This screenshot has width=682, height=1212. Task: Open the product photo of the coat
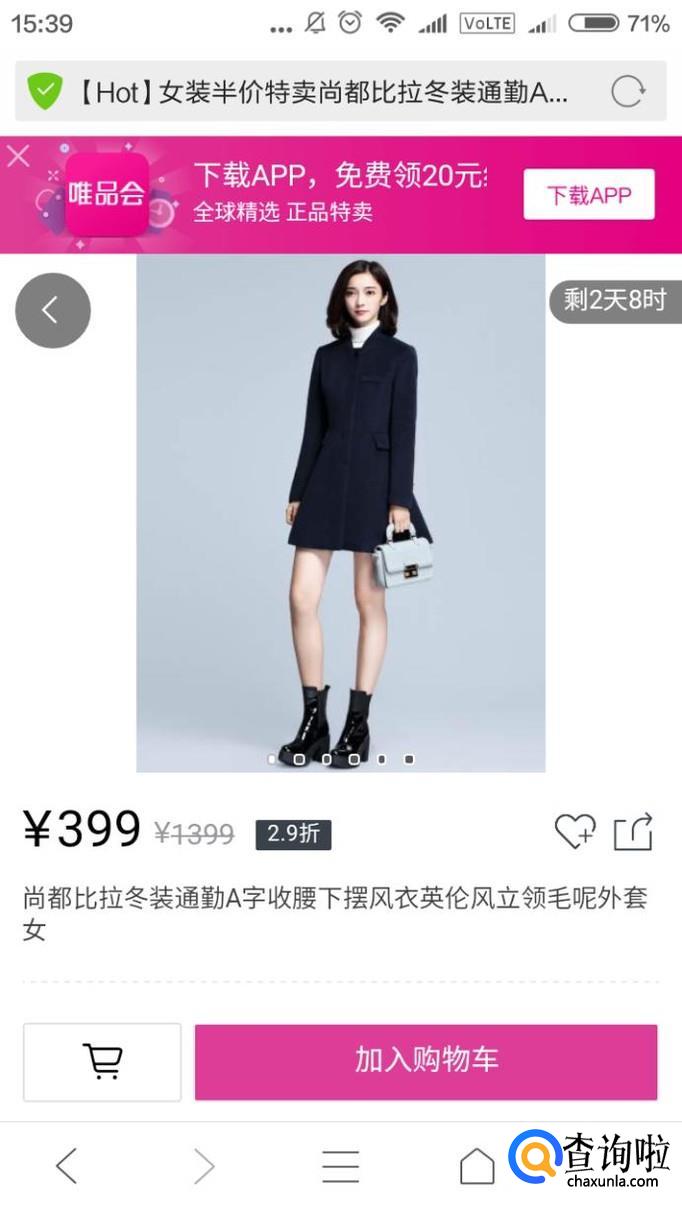(x=341, y=513)
